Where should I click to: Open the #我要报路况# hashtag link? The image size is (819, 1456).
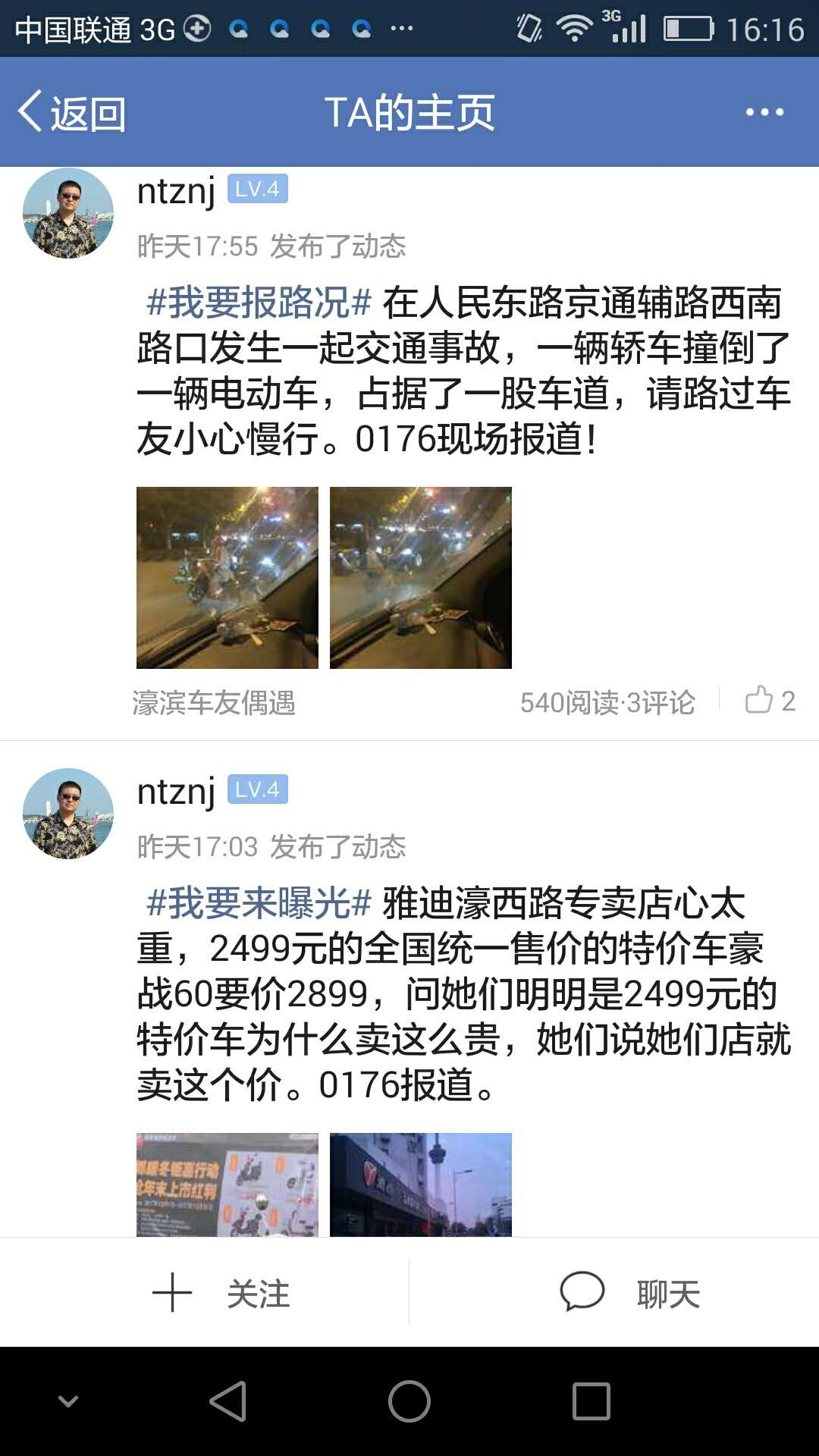pos(258,303)
